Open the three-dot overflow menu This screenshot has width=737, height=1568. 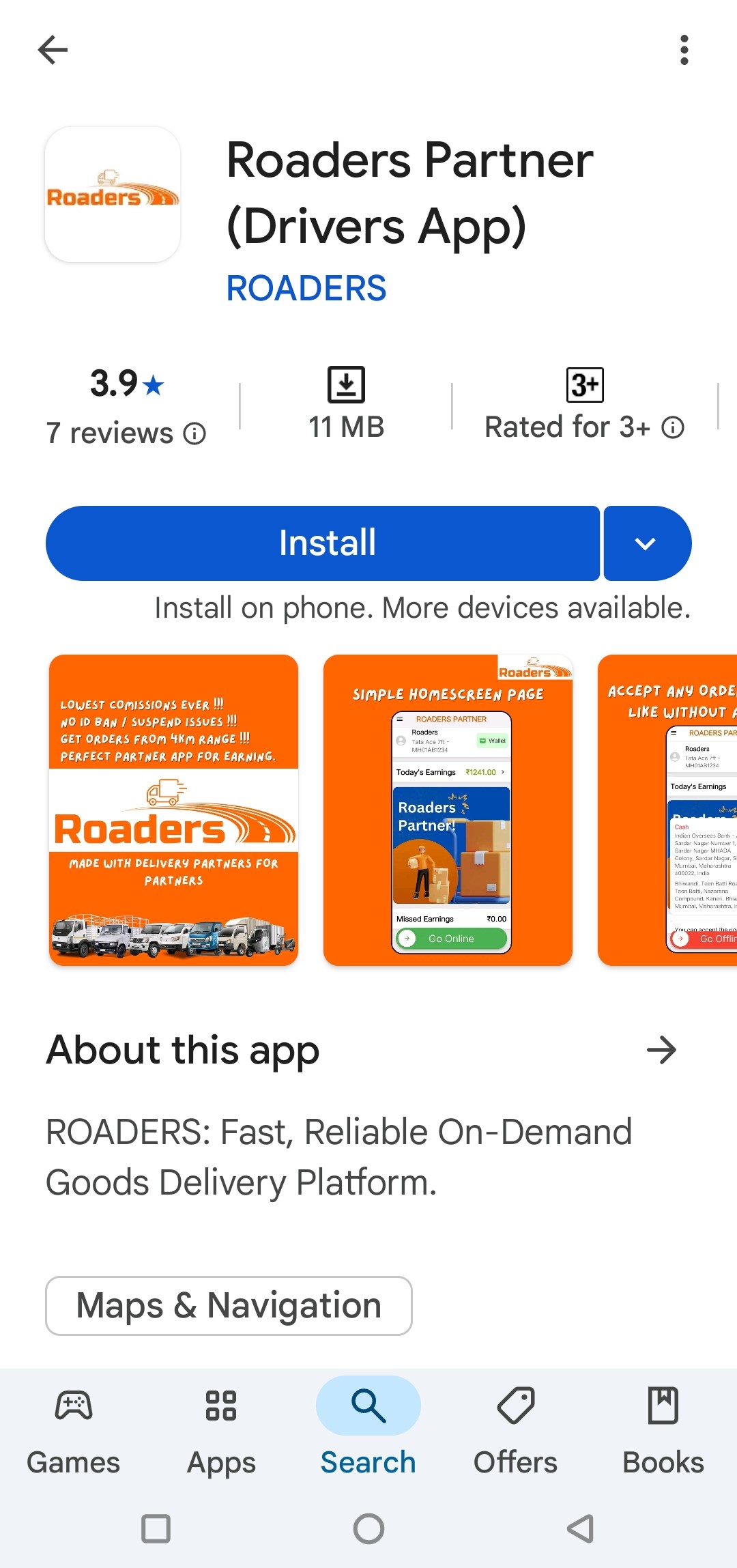pyautogui.click(x=684, y=50)
